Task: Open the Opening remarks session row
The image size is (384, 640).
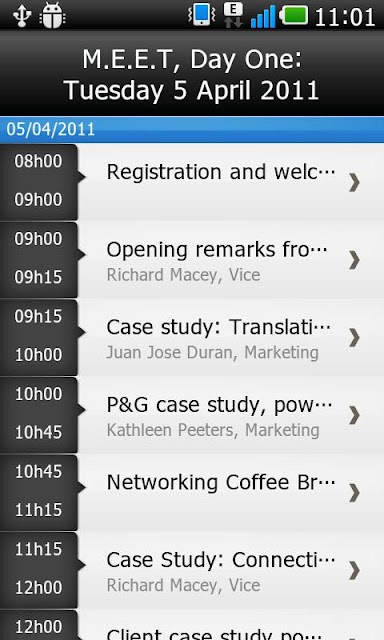Action: pyautogui.click(x=192, y=260)
